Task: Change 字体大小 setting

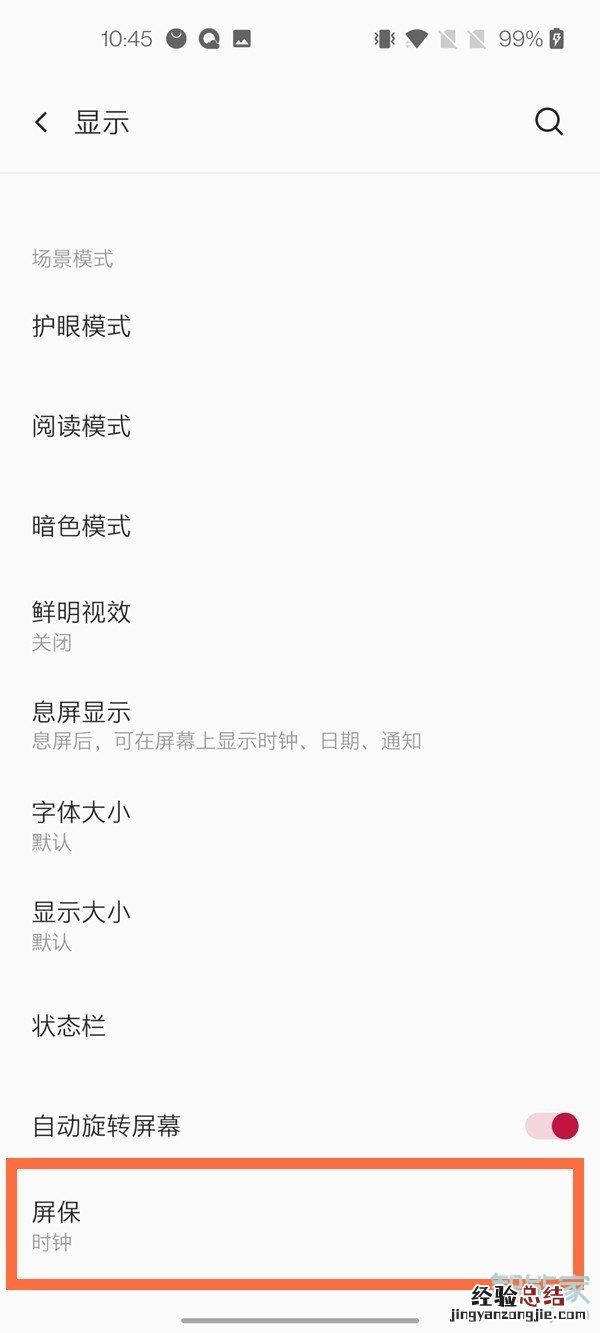Action: coord(82,825)
